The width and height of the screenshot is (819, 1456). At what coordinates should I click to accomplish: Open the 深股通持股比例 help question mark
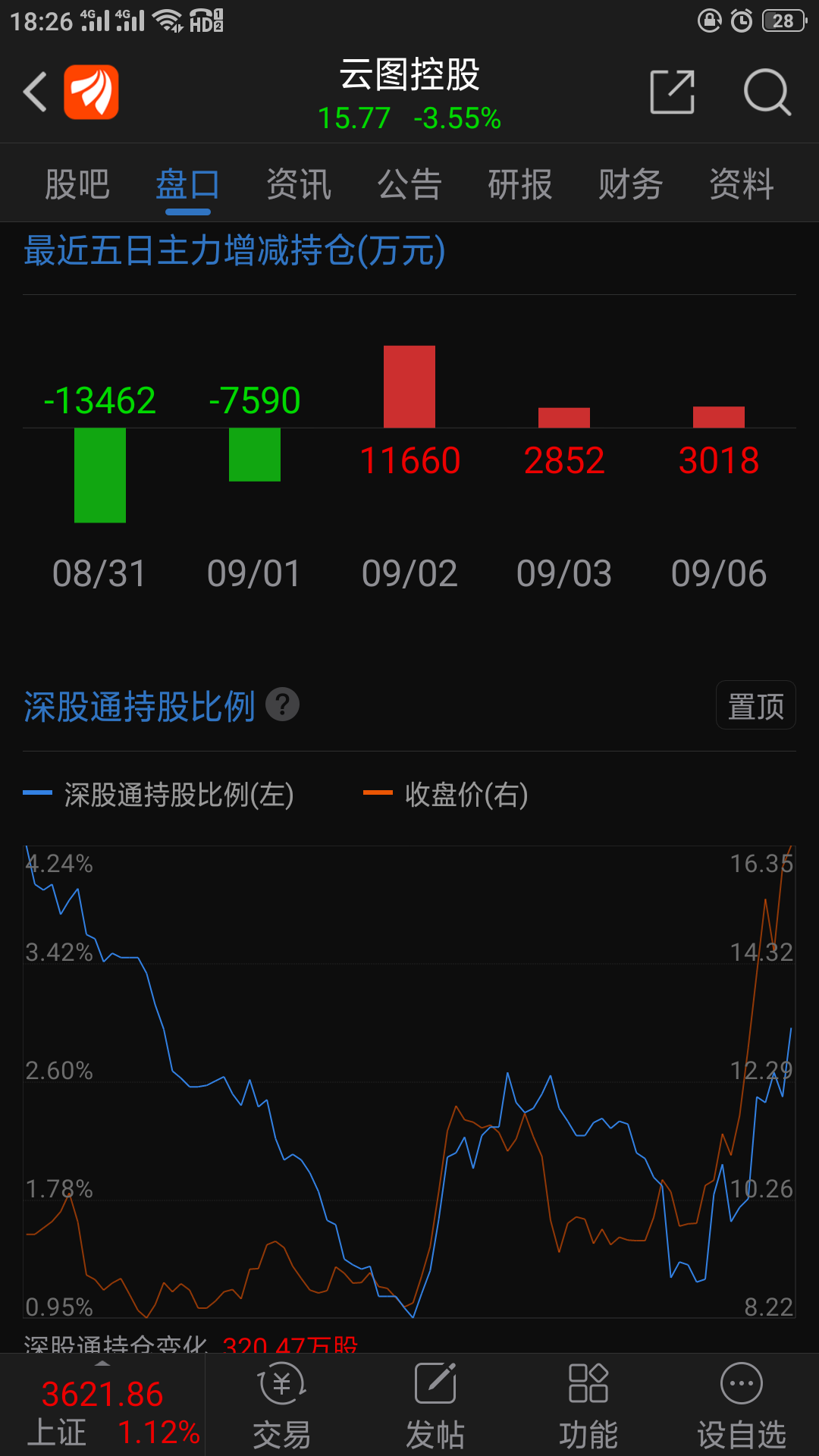284,704
